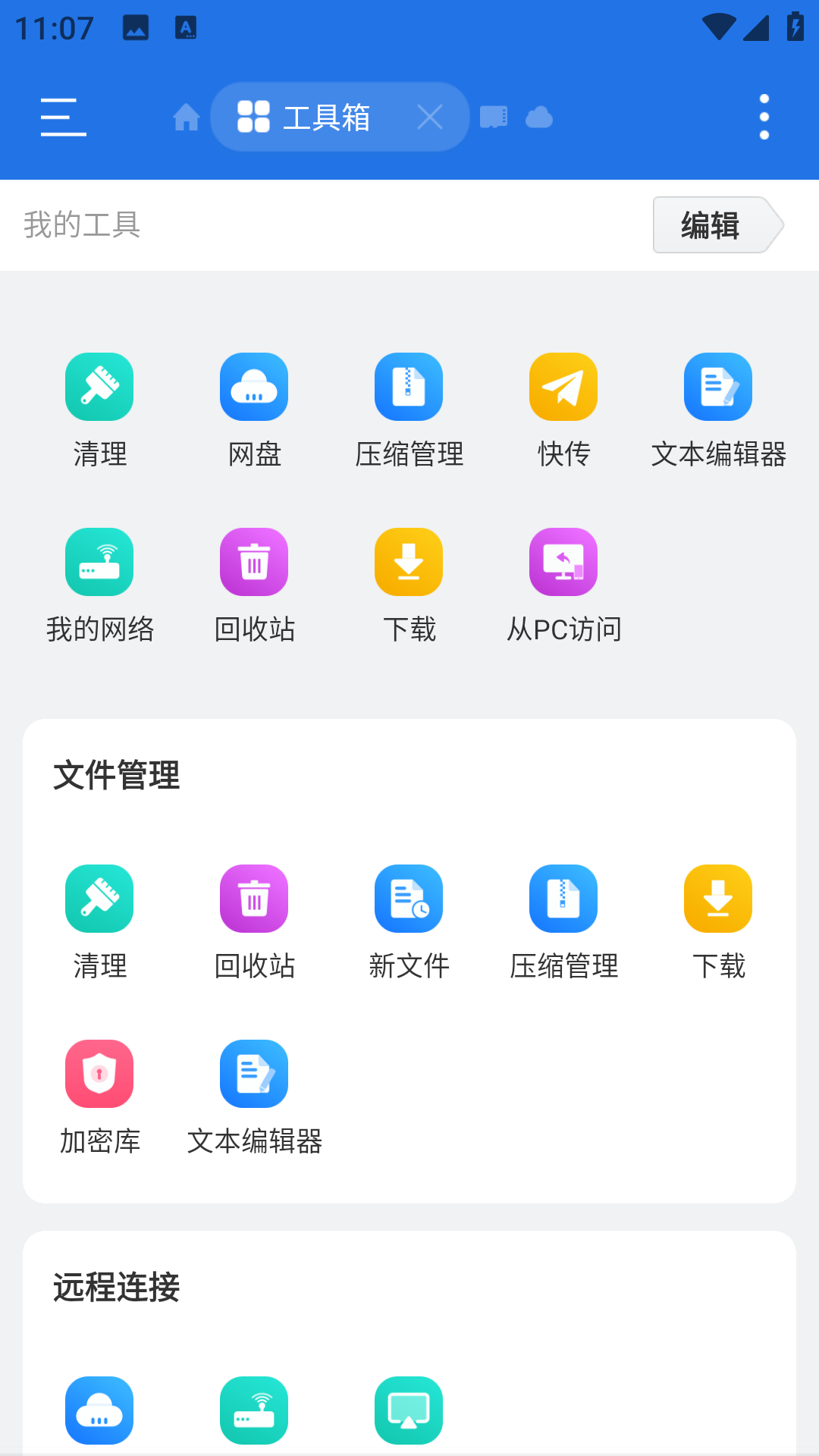Open the 文本编辑器 text editor
819x1456 pixels.
pyautogui.click(x=718, y=387)
